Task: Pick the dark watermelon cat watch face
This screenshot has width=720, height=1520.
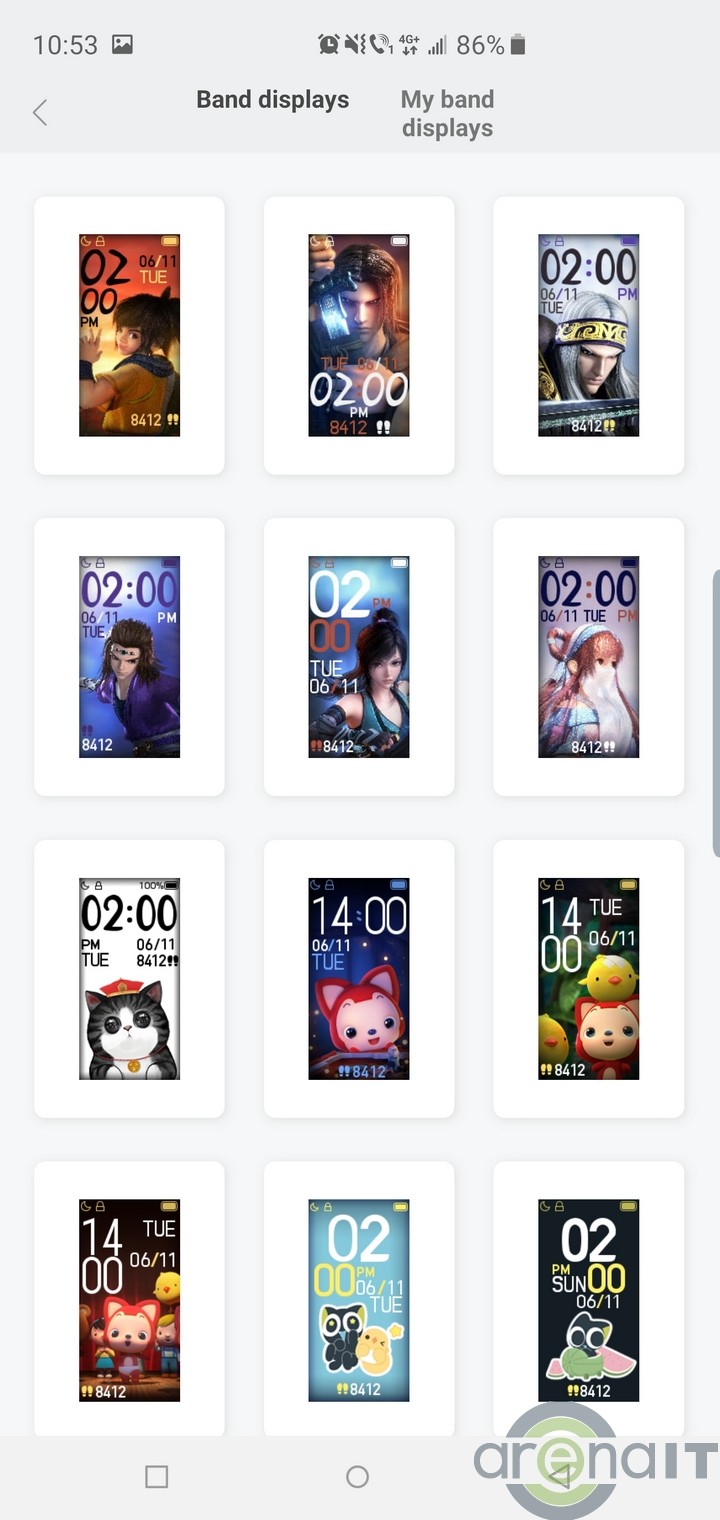Action: click(x=588, y=1300)
